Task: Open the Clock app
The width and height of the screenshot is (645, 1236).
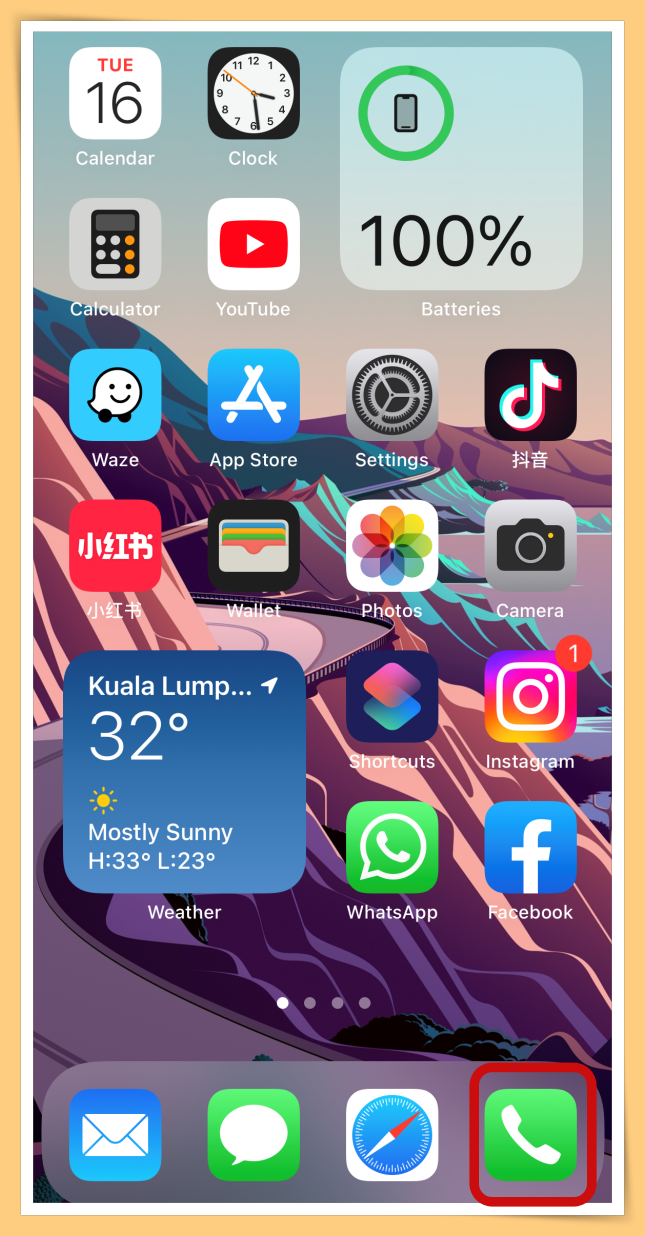Action: pos(253,94)
